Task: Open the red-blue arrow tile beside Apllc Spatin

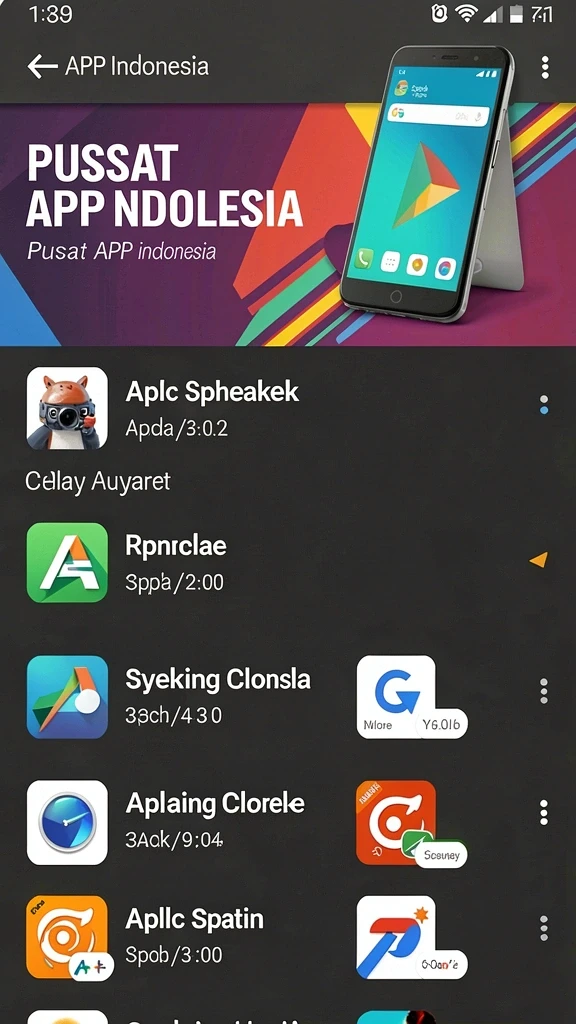Action: (x=411, y=937)
